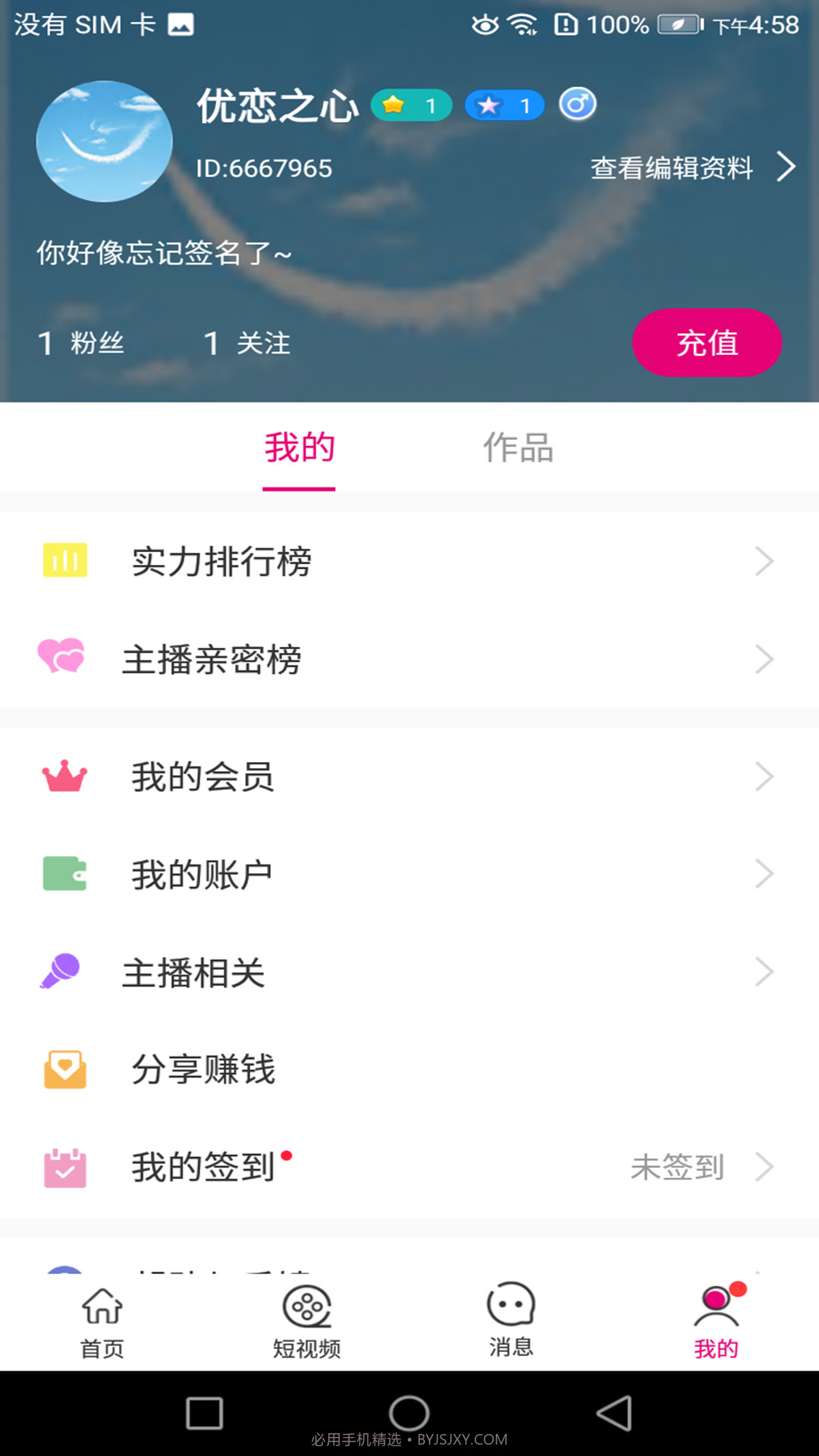This screenshot has width=819, height=1456.
Task: Open the 实力排行榜 ranking icon
Action: click(65, 560)
